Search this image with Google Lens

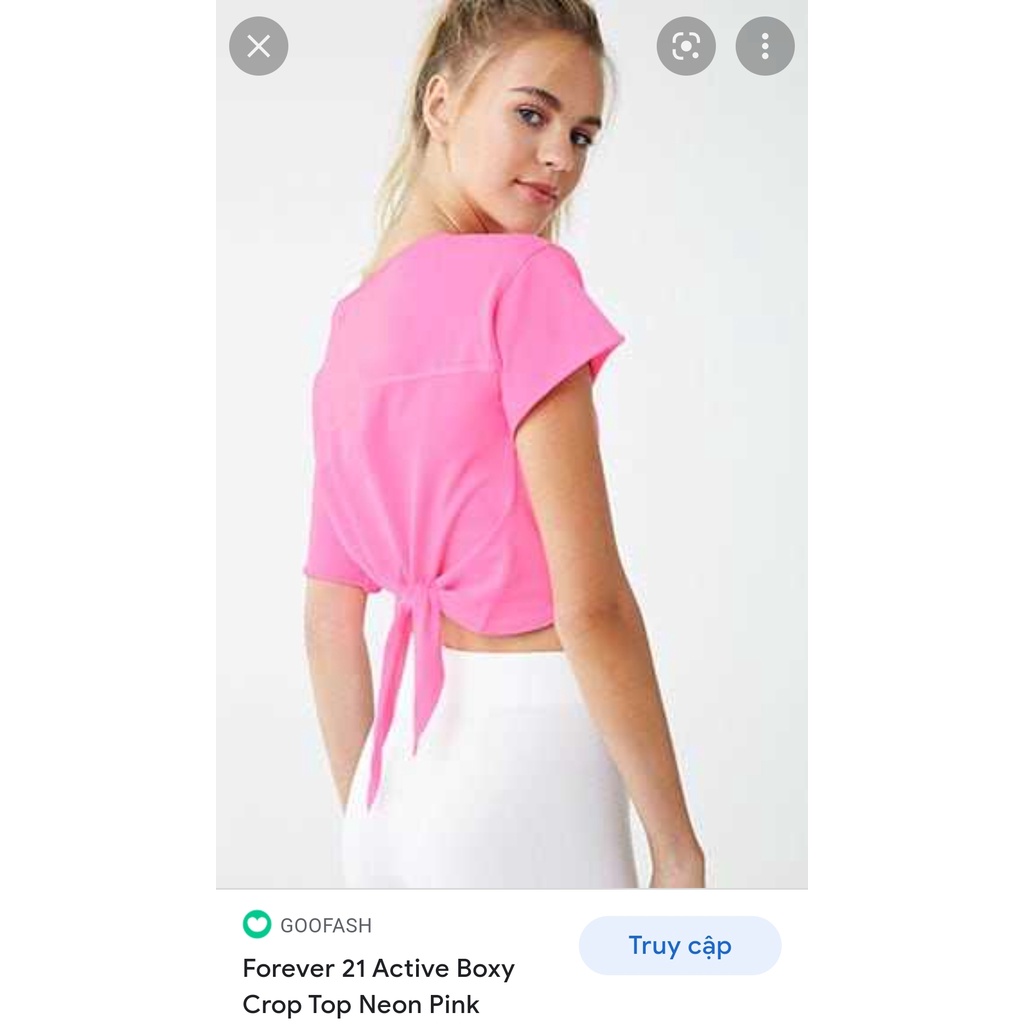[x=686, y=46]
